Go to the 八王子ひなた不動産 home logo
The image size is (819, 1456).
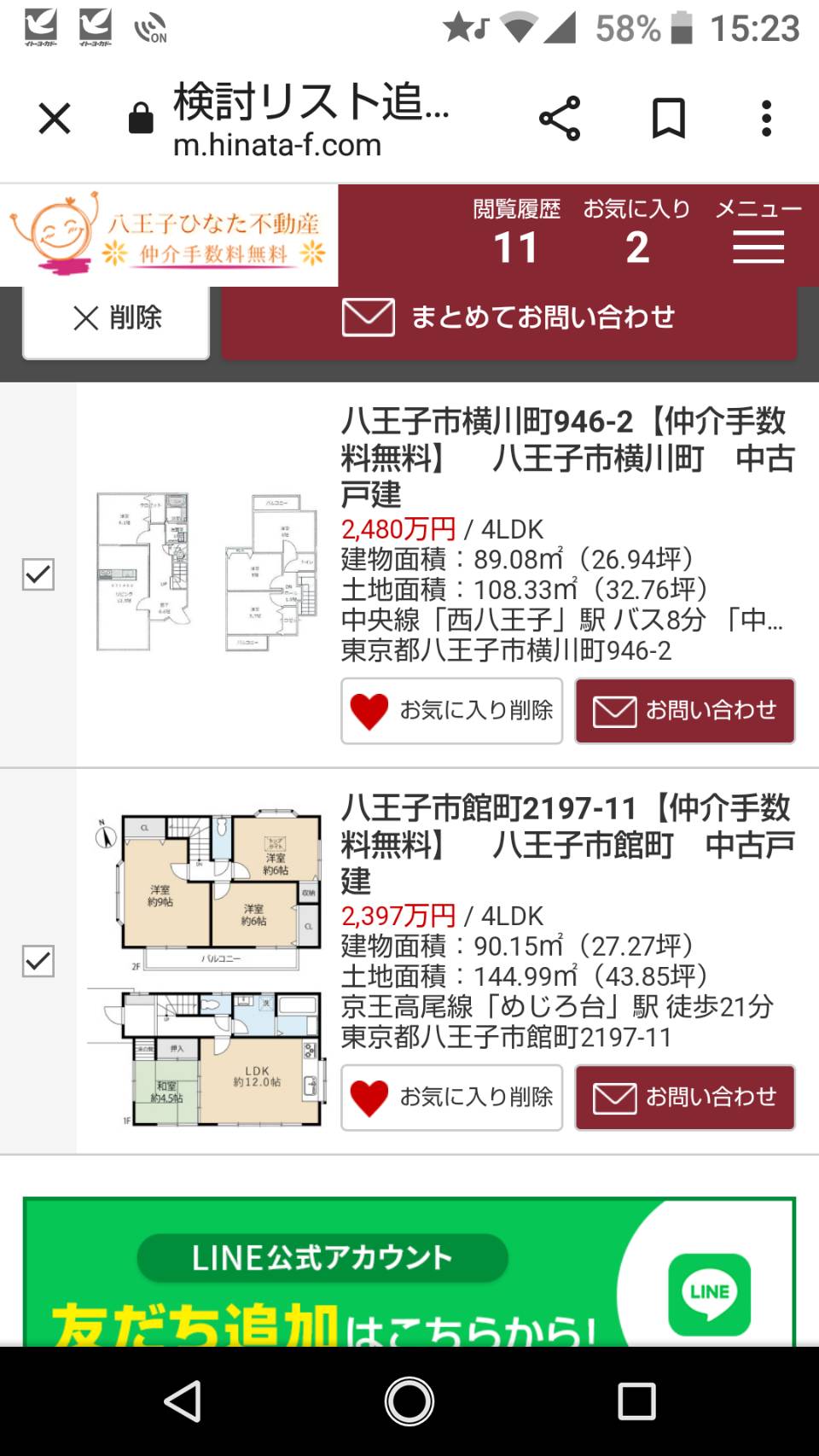[x=169, y=235]
